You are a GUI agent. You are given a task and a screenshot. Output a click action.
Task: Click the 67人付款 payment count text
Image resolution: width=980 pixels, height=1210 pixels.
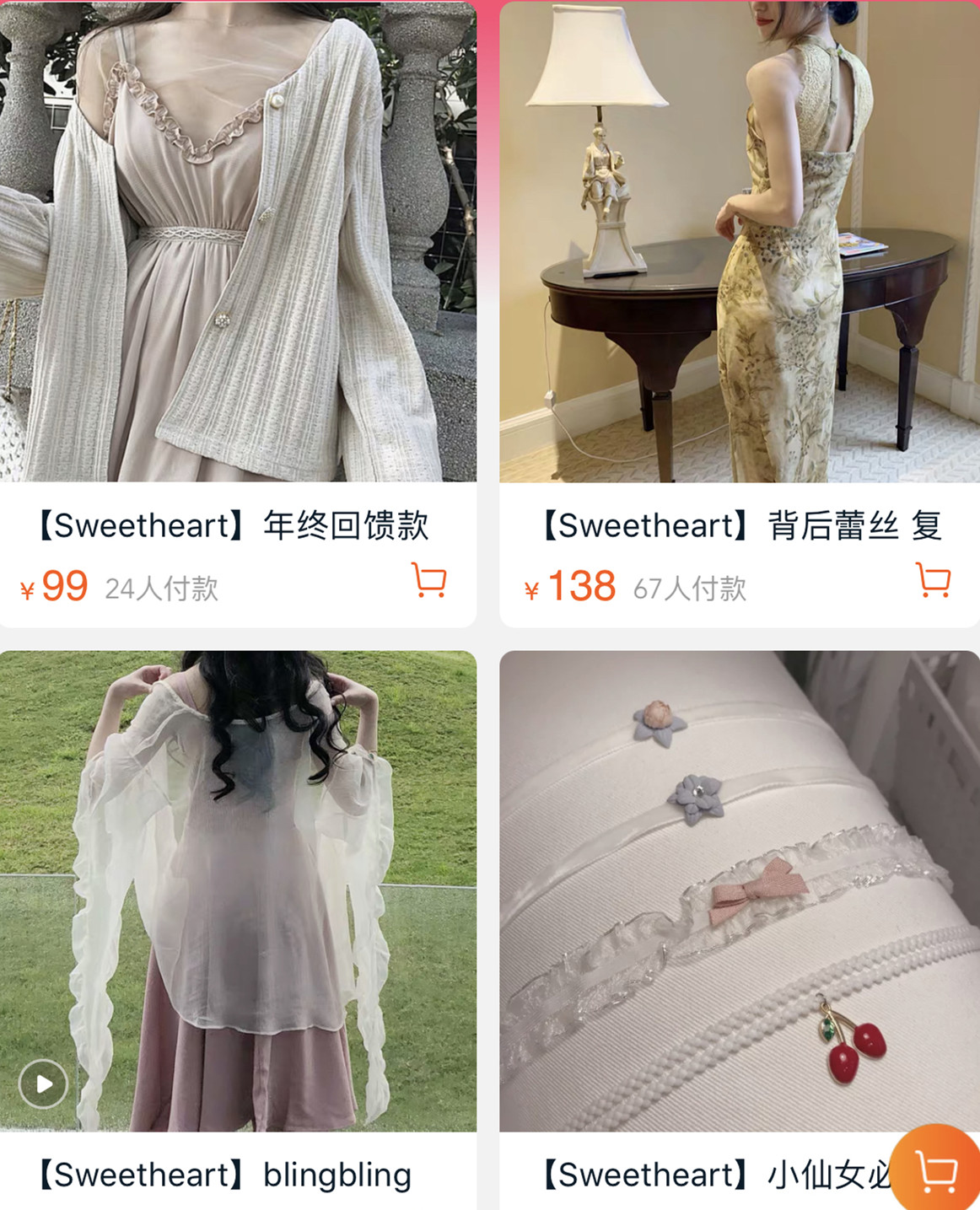pos(693,589)
